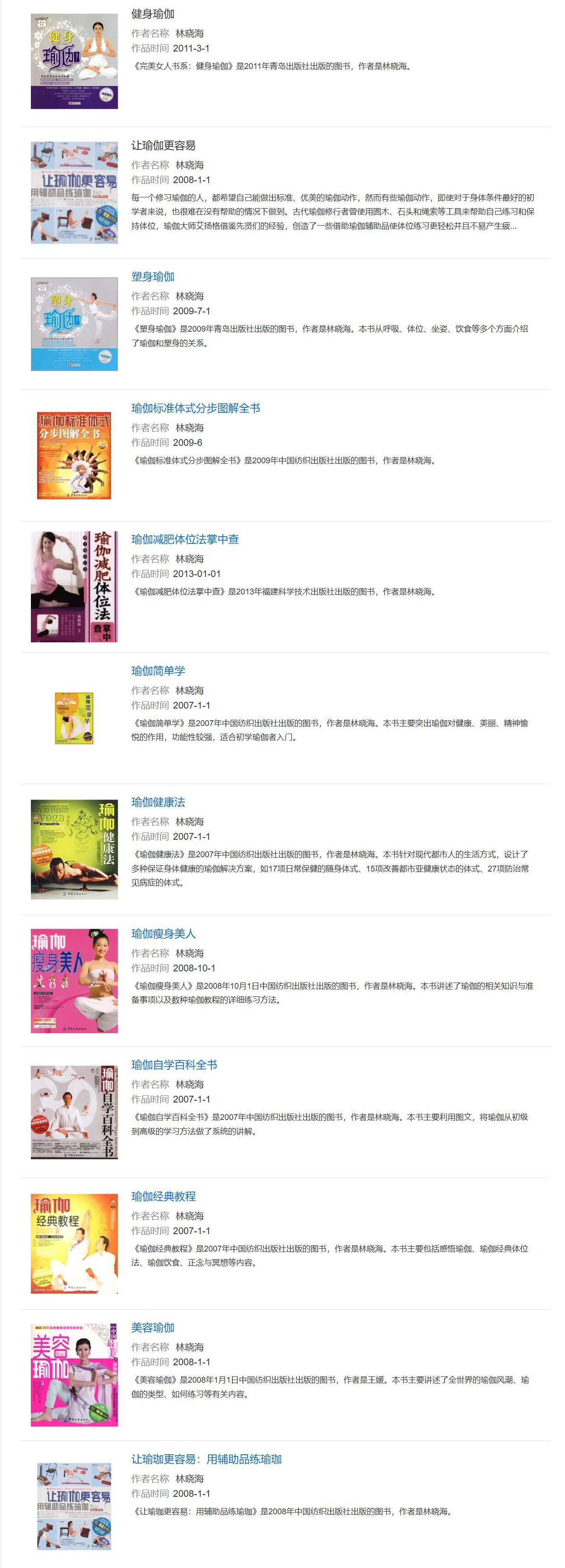Open the 瑜伽简单学 title link
This screenshot has width=565, height=1568.
(x=158, y=671)
